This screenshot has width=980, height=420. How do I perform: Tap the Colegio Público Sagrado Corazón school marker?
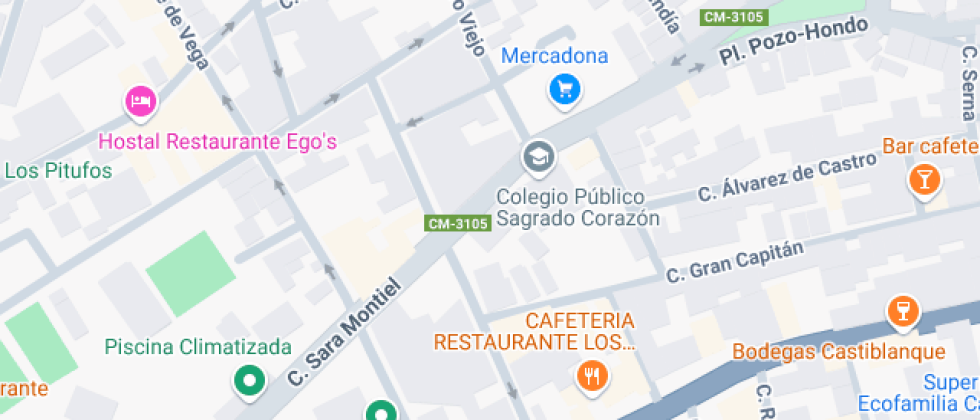tap(539, 156)
